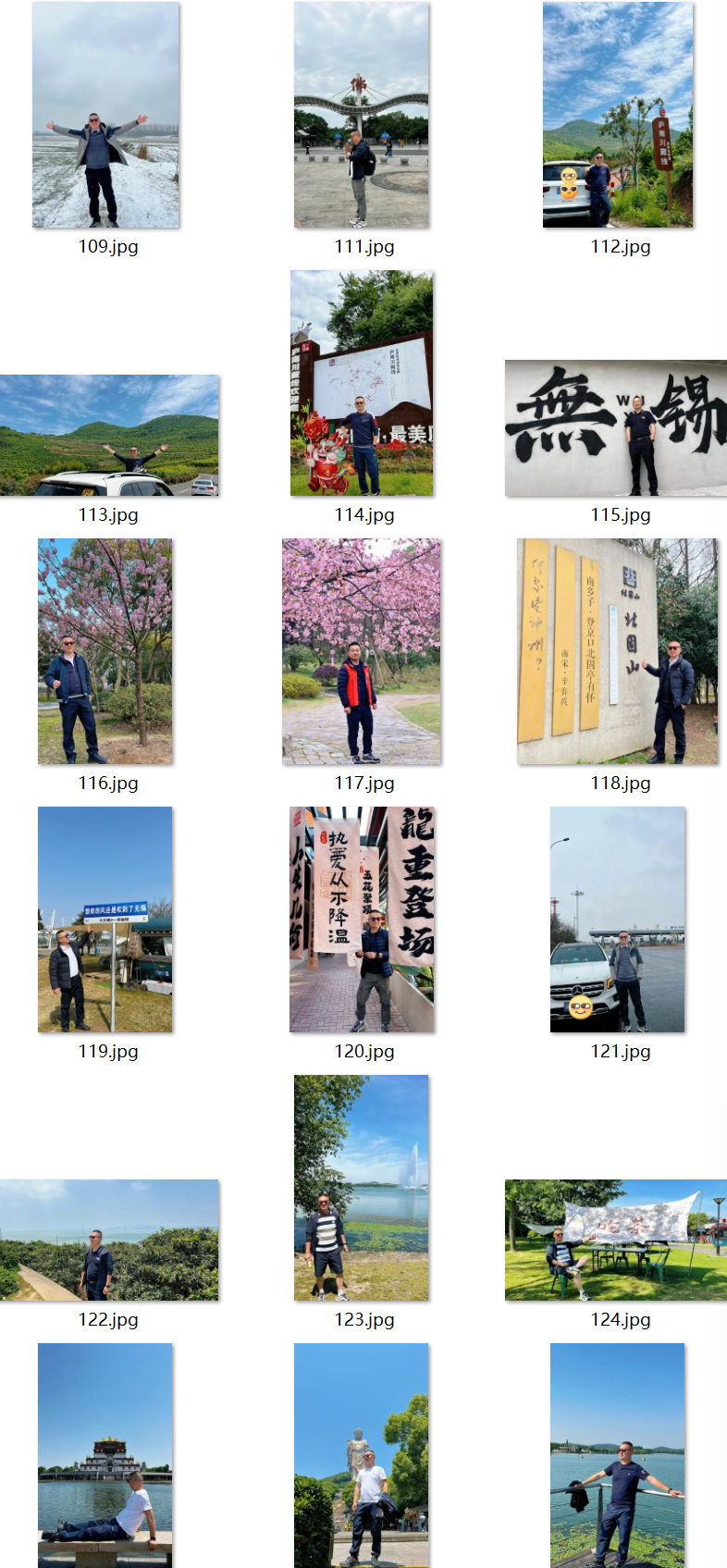Viewport: 727px width, 1568px height.
Task: Open the 112.jpg photo
Action: (x=618, y=115)
